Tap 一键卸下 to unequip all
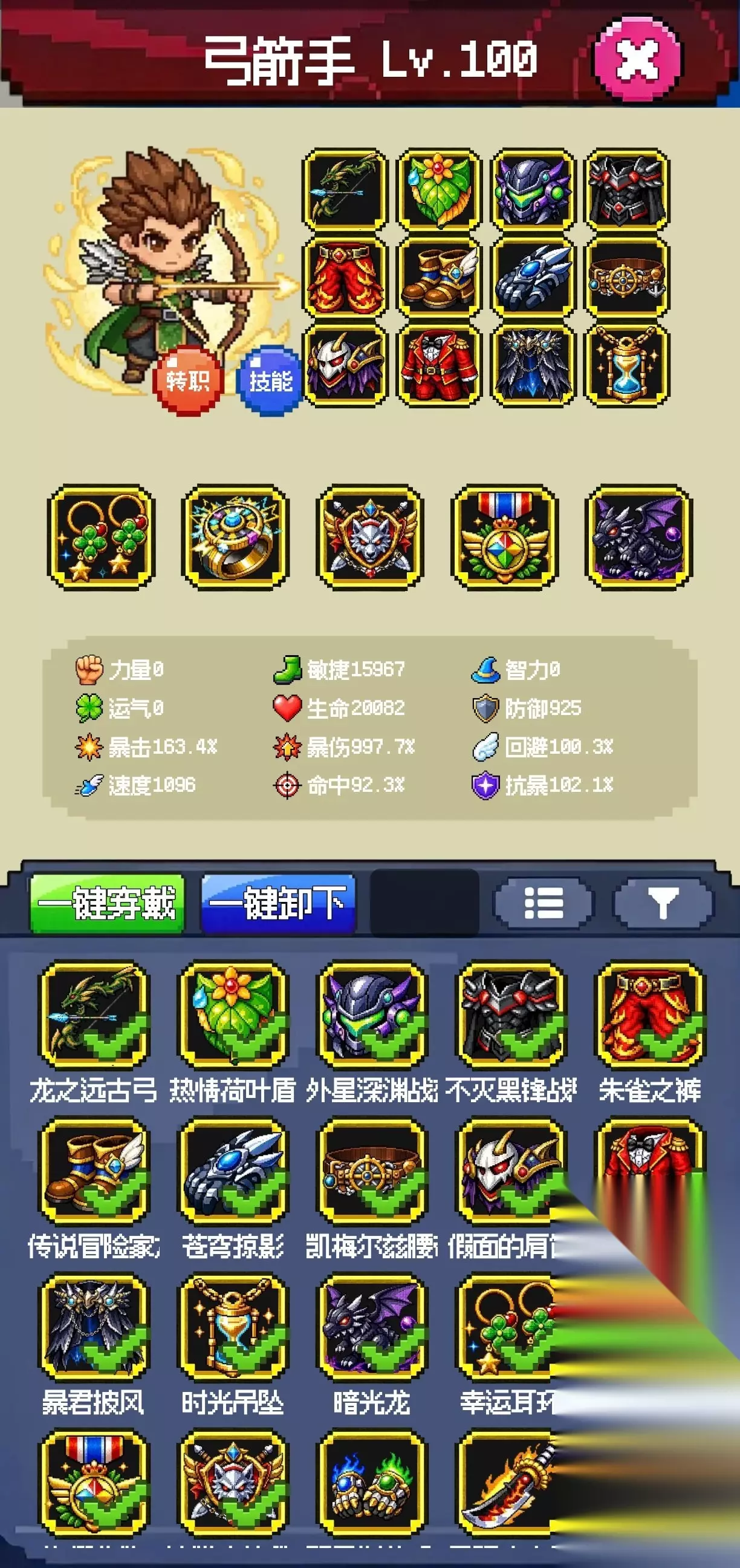Viewport: 740px width, 1568px height. 278,903
